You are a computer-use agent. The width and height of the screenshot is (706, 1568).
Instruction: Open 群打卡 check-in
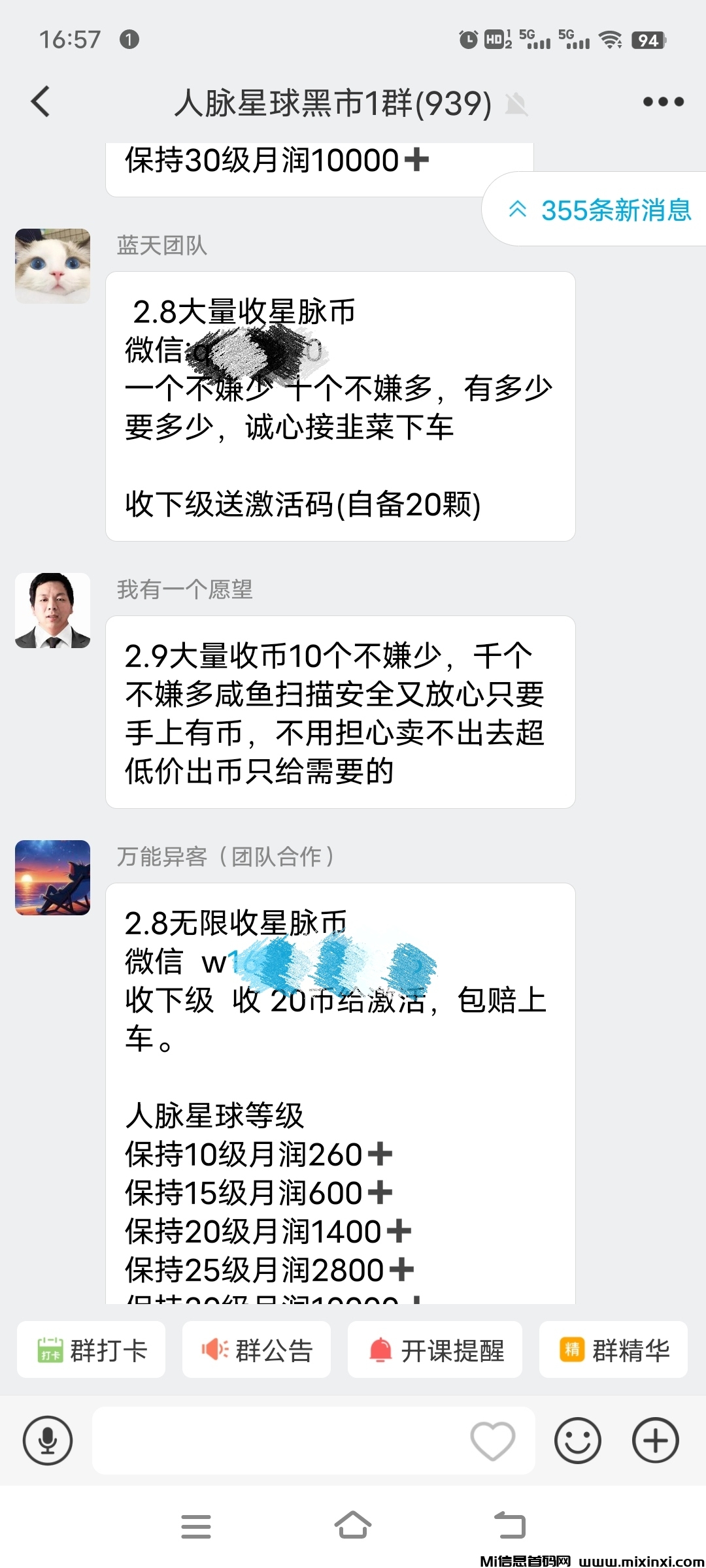[92, 1350]
